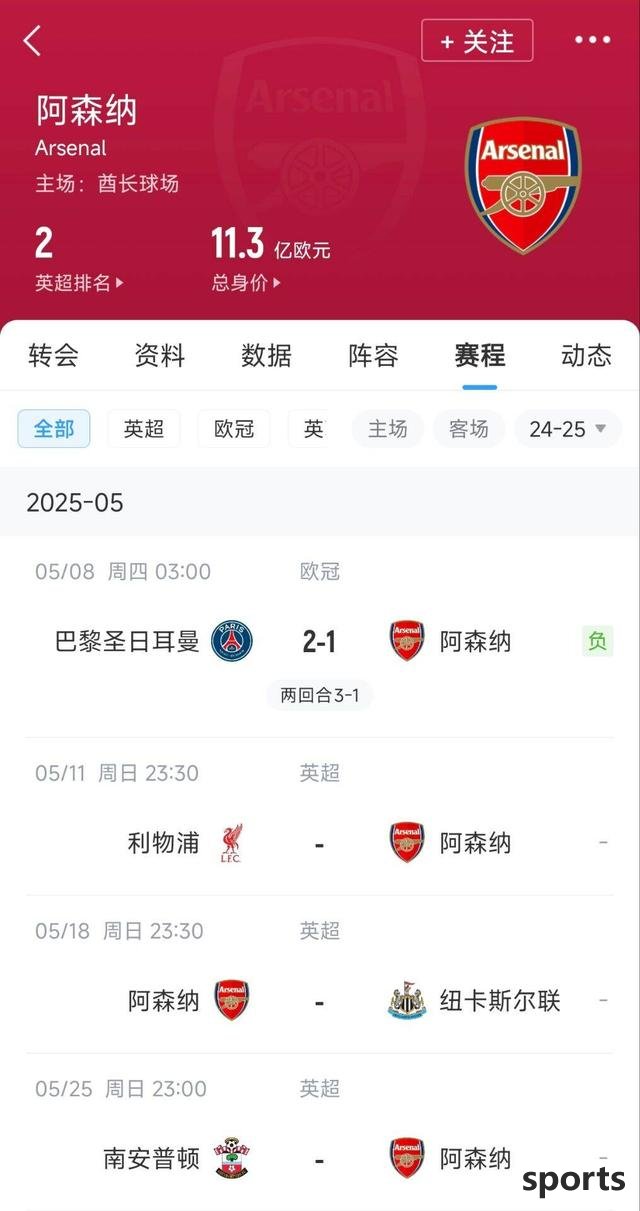The width and height of the screenshot is (640, 1211).
Task: Open the 利物浦 vs 阿森纳 fixture
Action: [x=320, y=817]
